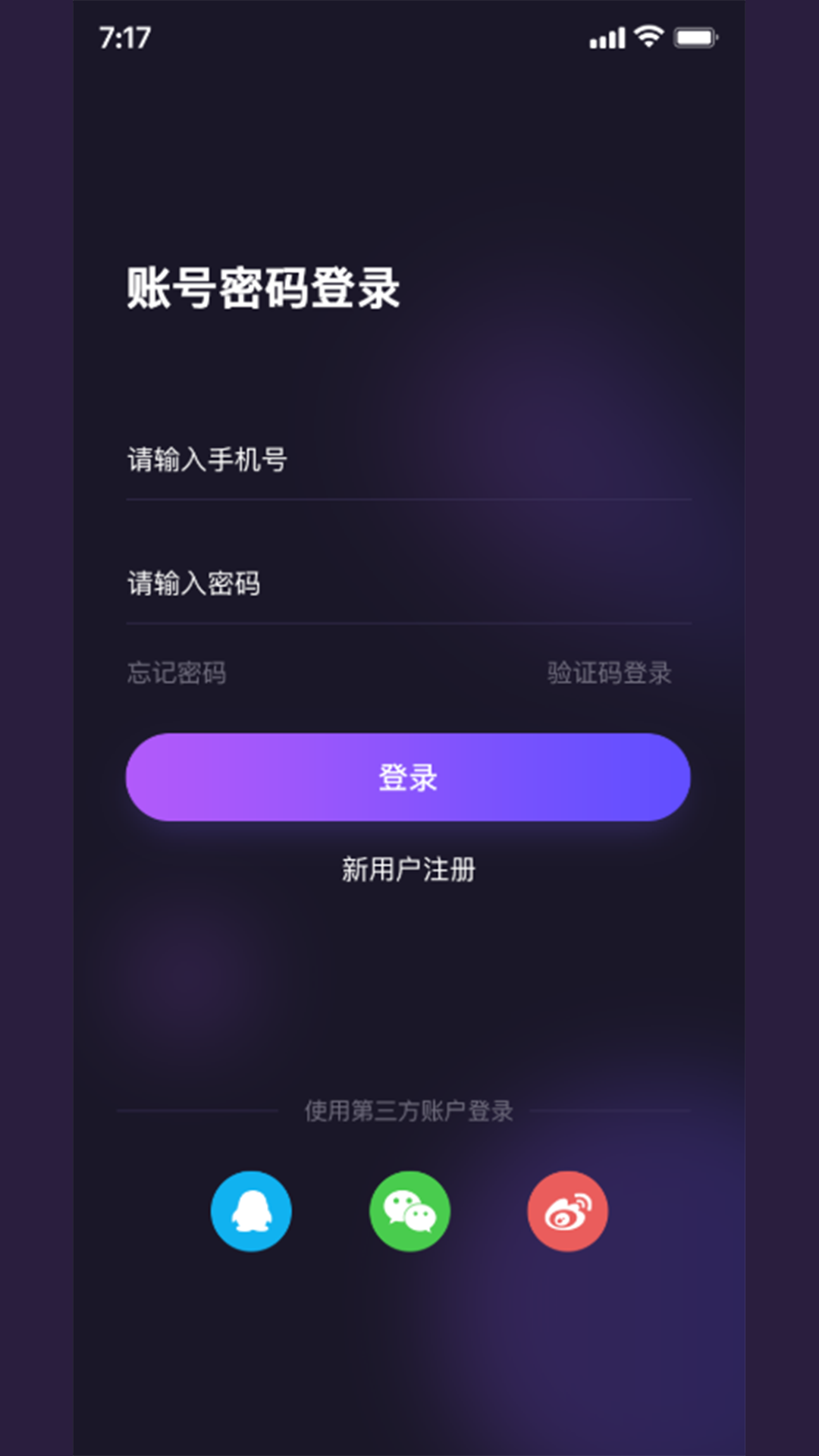Click the 忘记密码 forgot password link
The width and height of the screenshot is (819, 1456).
(177, 673)
